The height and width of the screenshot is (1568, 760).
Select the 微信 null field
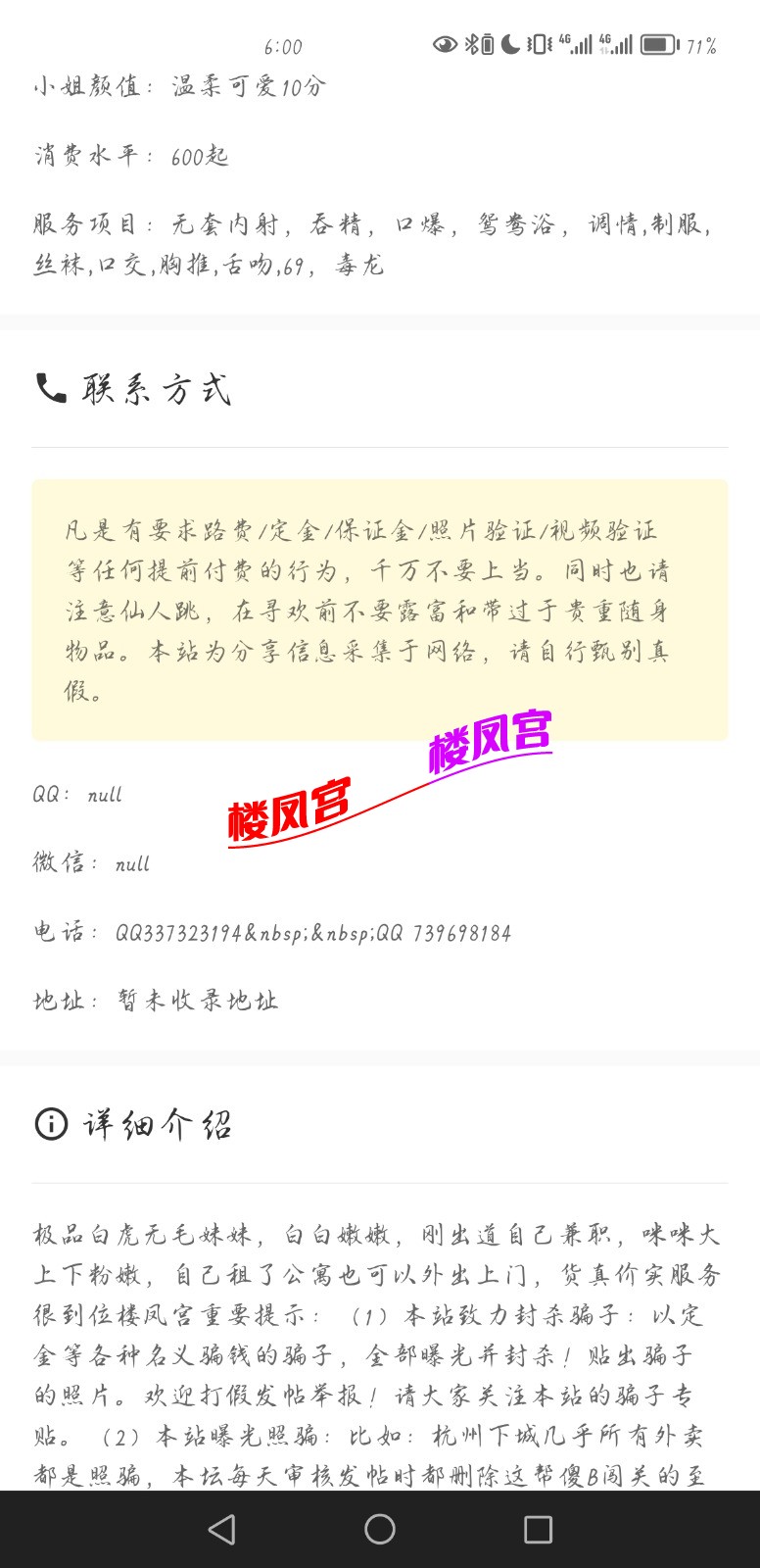[90, 862]
